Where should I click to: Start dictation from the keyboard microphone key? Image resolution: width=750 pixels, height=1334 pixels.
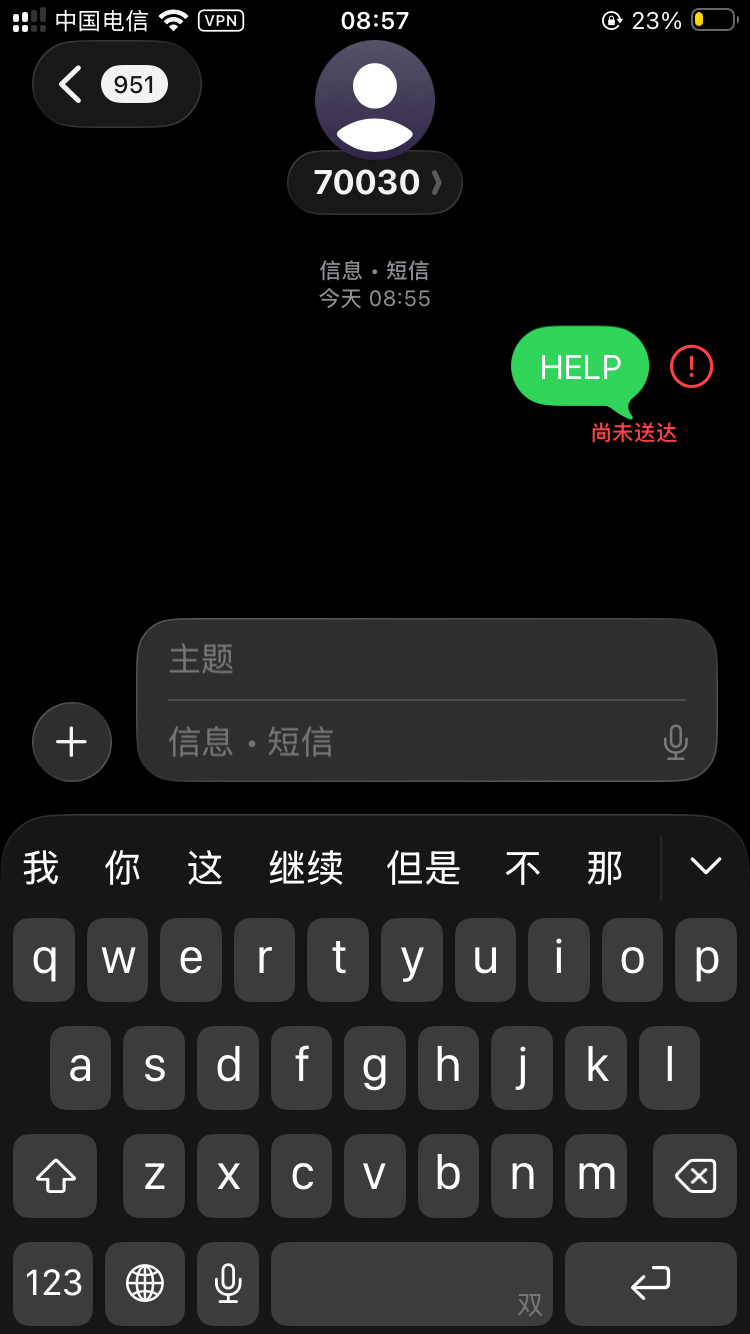click(228, 1282)
